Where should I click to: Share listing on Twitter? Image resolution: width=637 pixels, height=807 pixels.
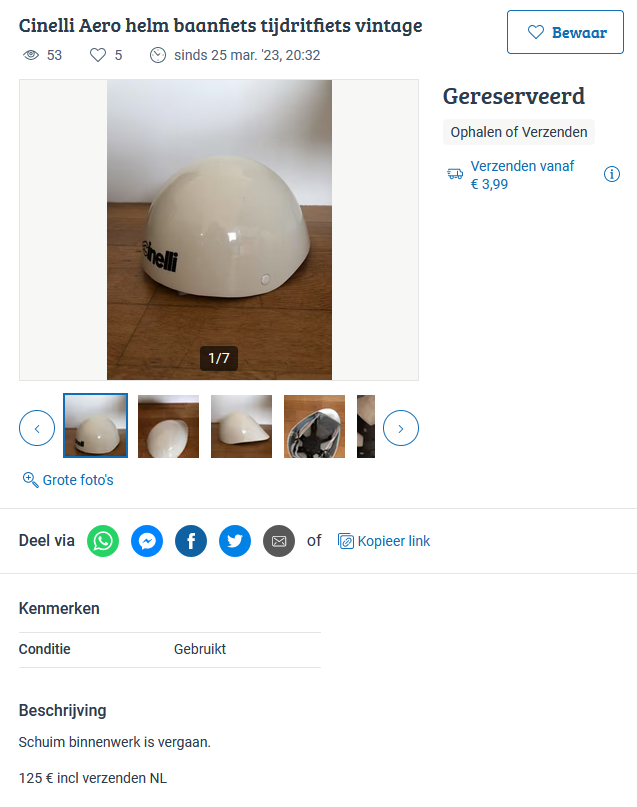click(x=235, y=541)
